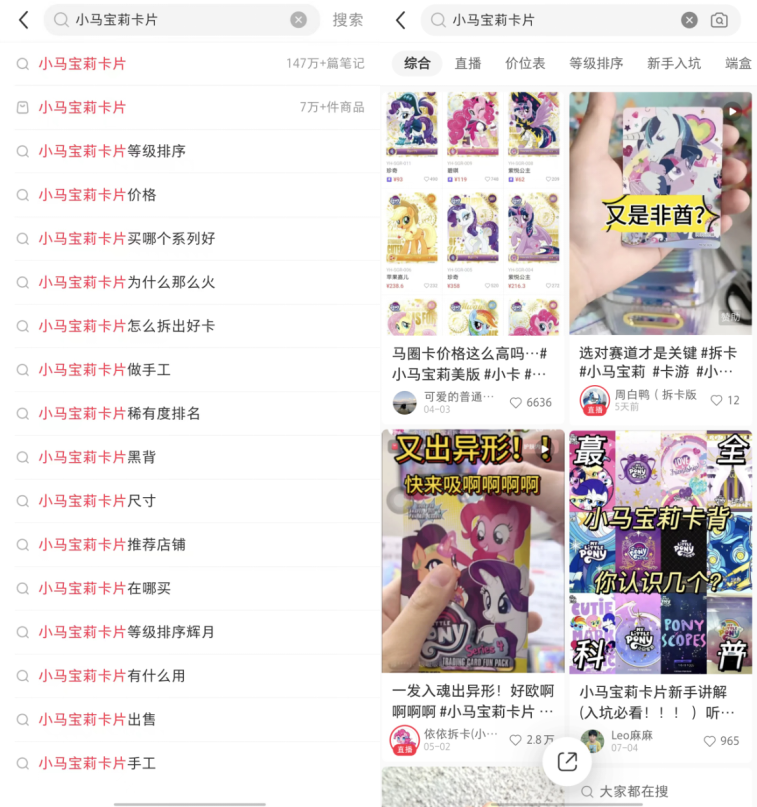This screenshot has width=757, height=807.
Task: Go back from the search suggestions list
Action: [23, 20]
